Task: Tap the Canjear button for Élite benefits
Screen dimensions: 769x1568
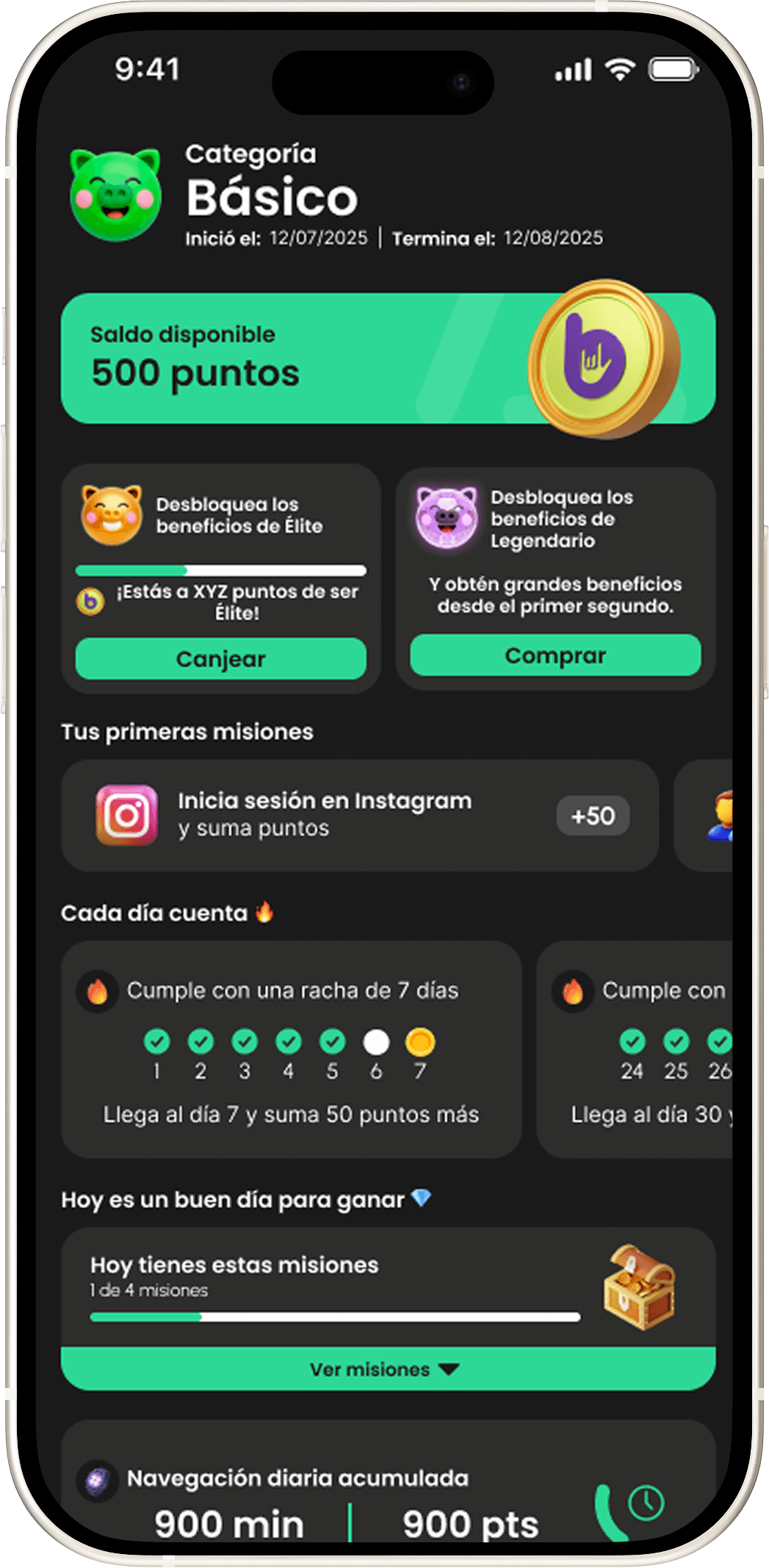Action: pyautogui.click(x=220, y=658)
